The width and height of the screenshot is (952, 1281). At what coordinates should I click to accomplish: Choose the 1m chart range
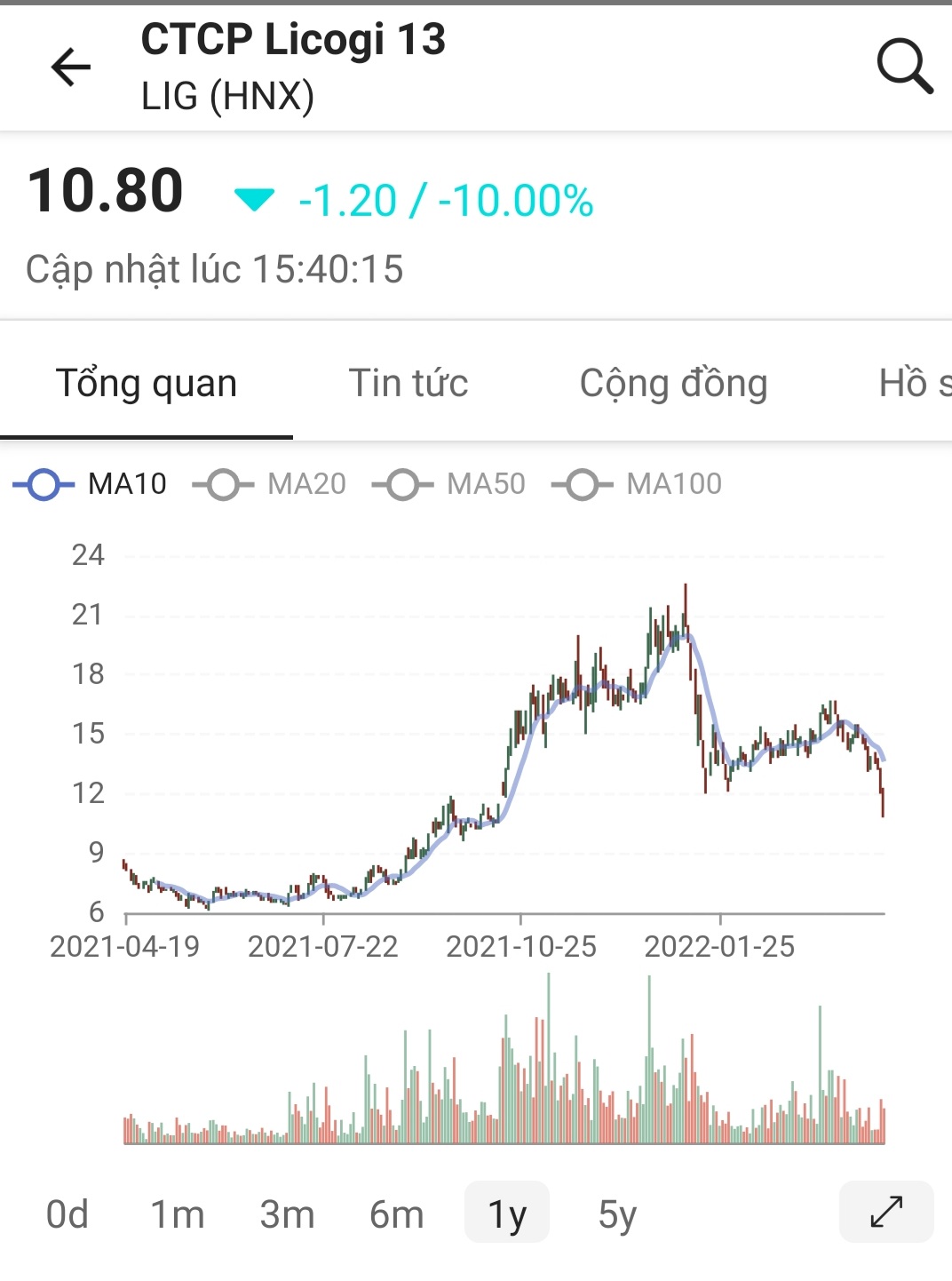pos(177,1213)
